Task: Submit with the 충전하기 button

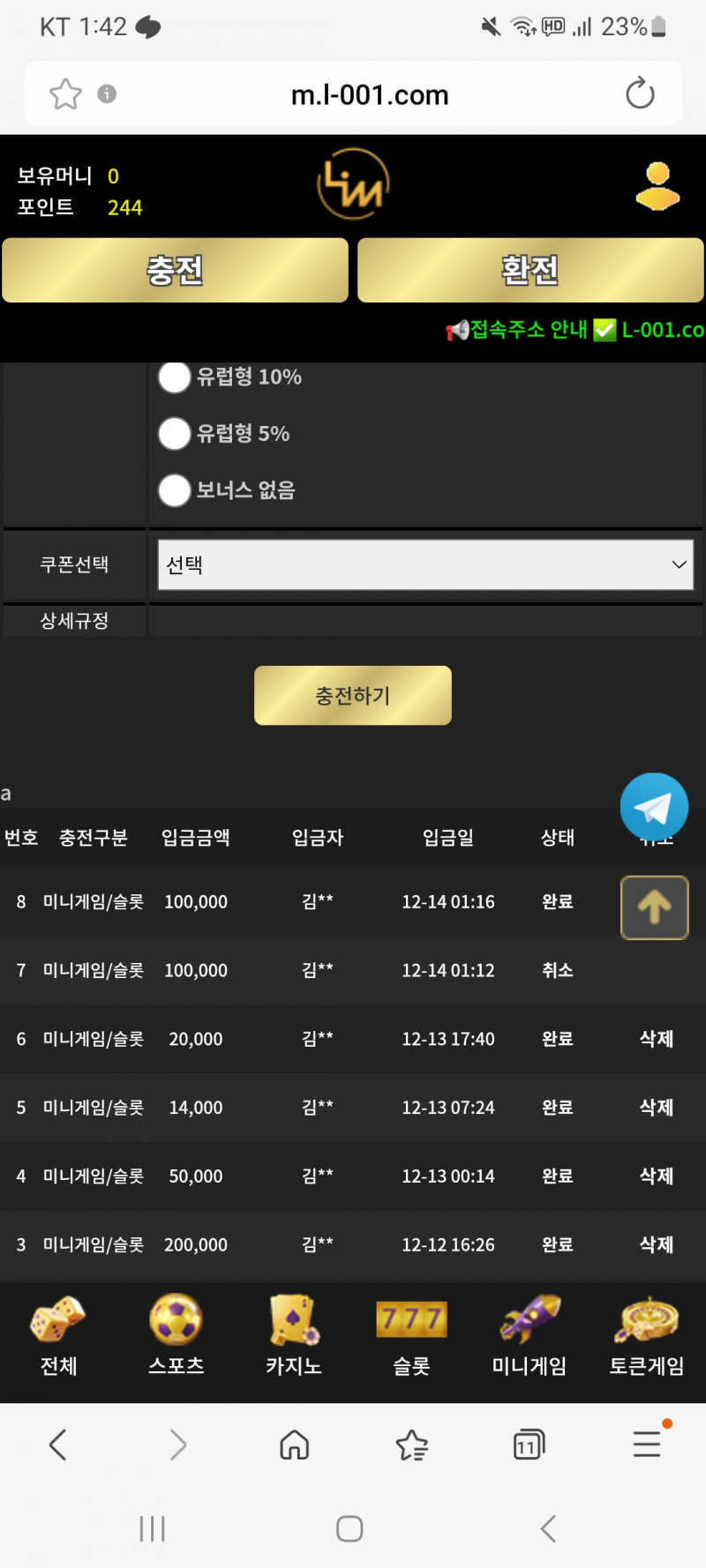Action: [x=352, y=696]
